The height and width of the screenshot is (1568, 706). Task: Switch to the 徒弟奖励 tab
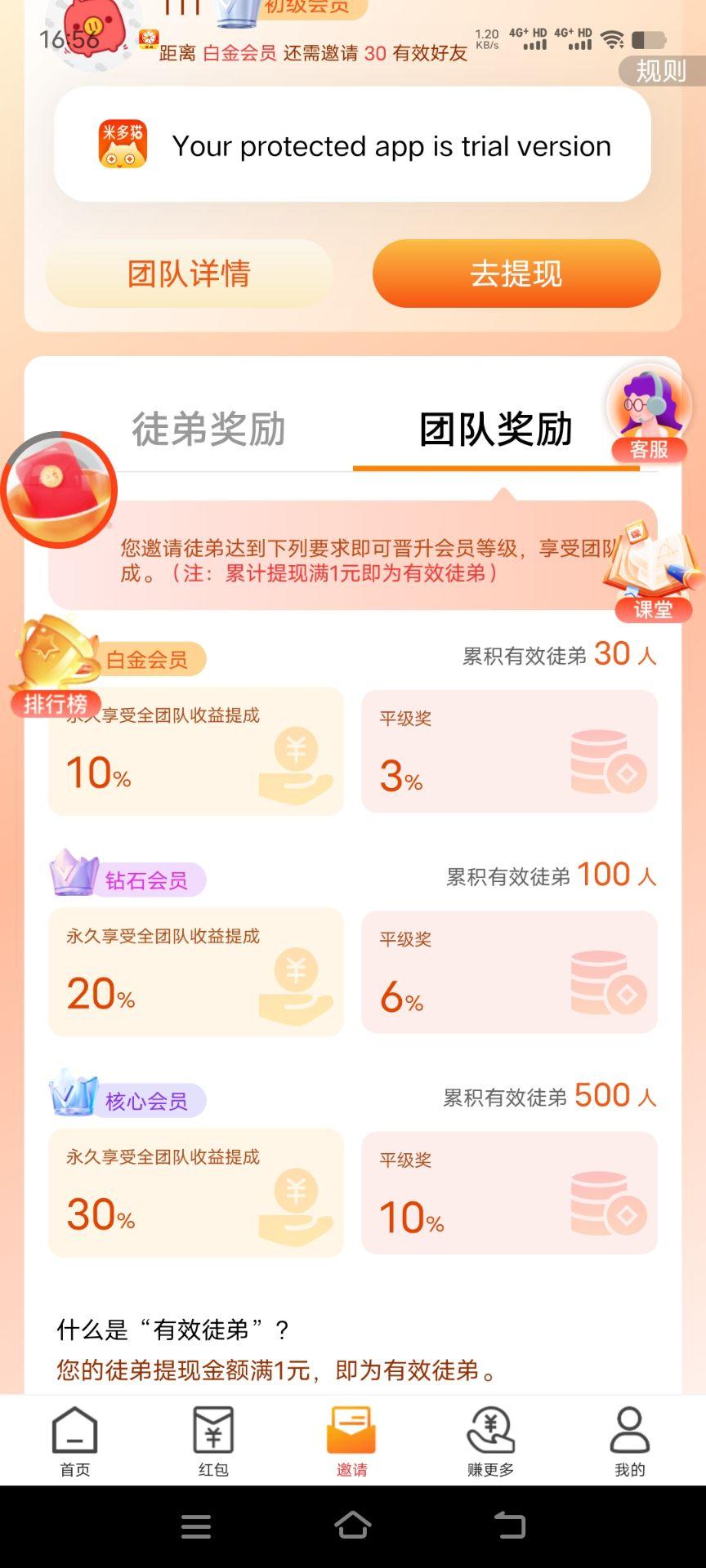(209, 430)
